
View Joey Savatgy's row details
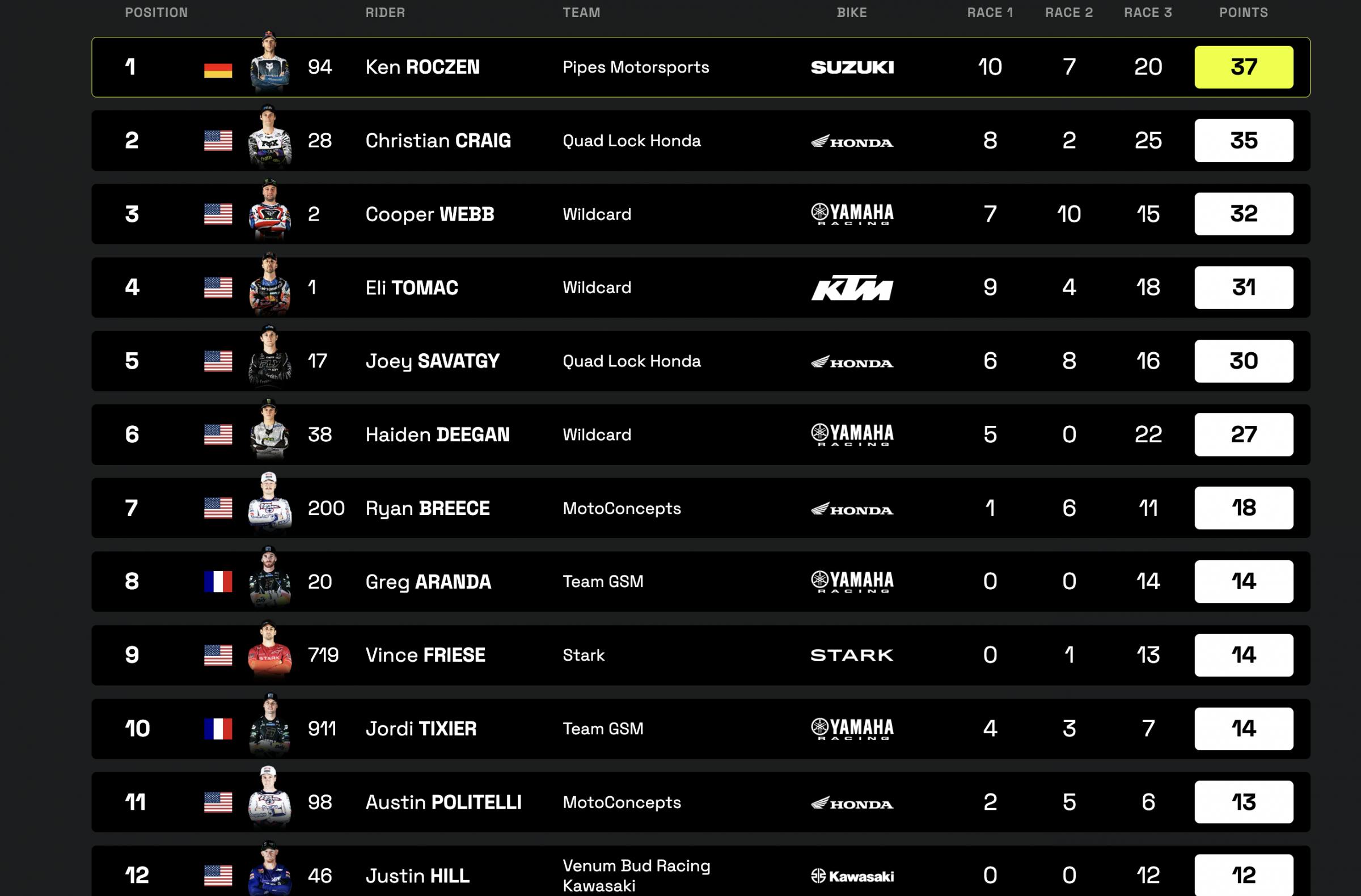coord(432,361)
